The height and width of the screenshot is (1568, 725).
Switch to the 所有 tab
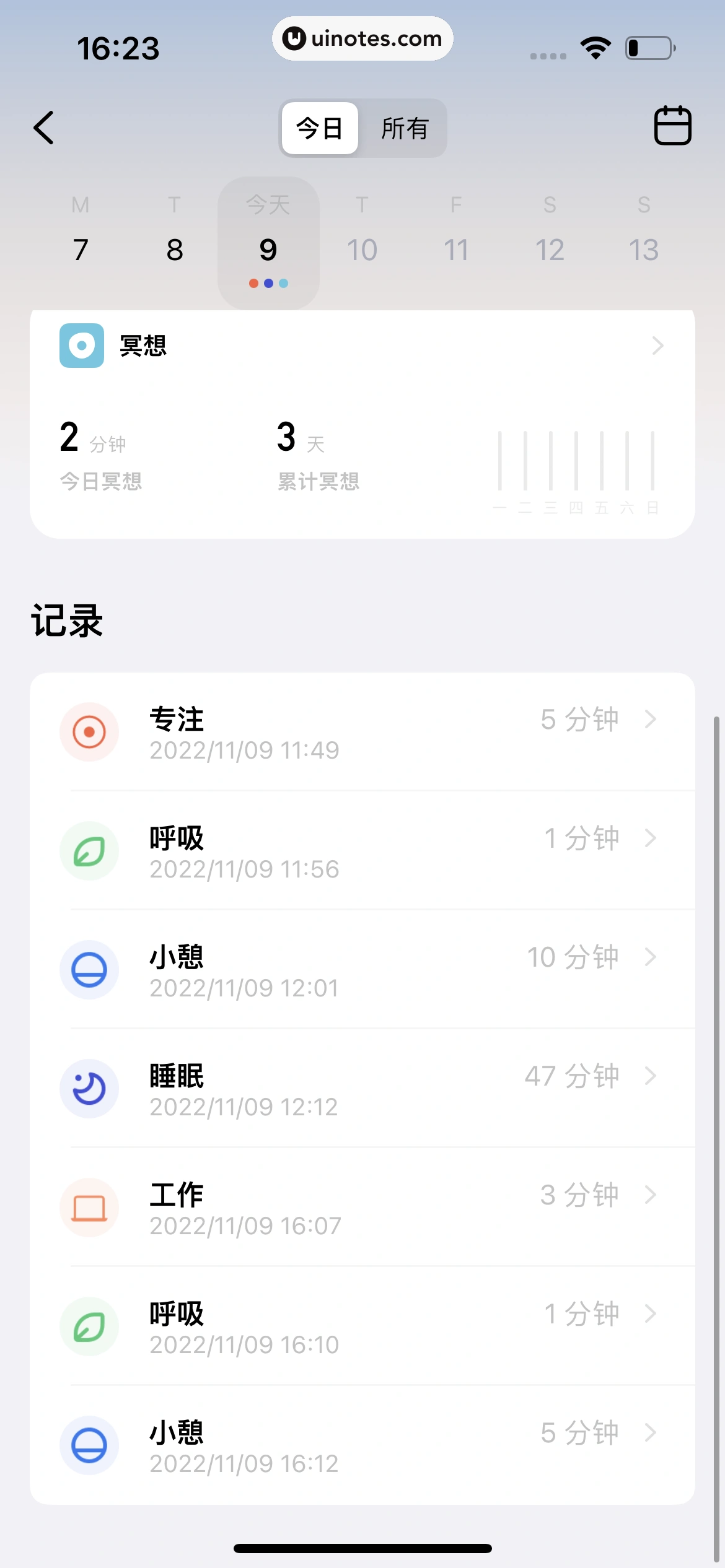click(x=404, y=128)
